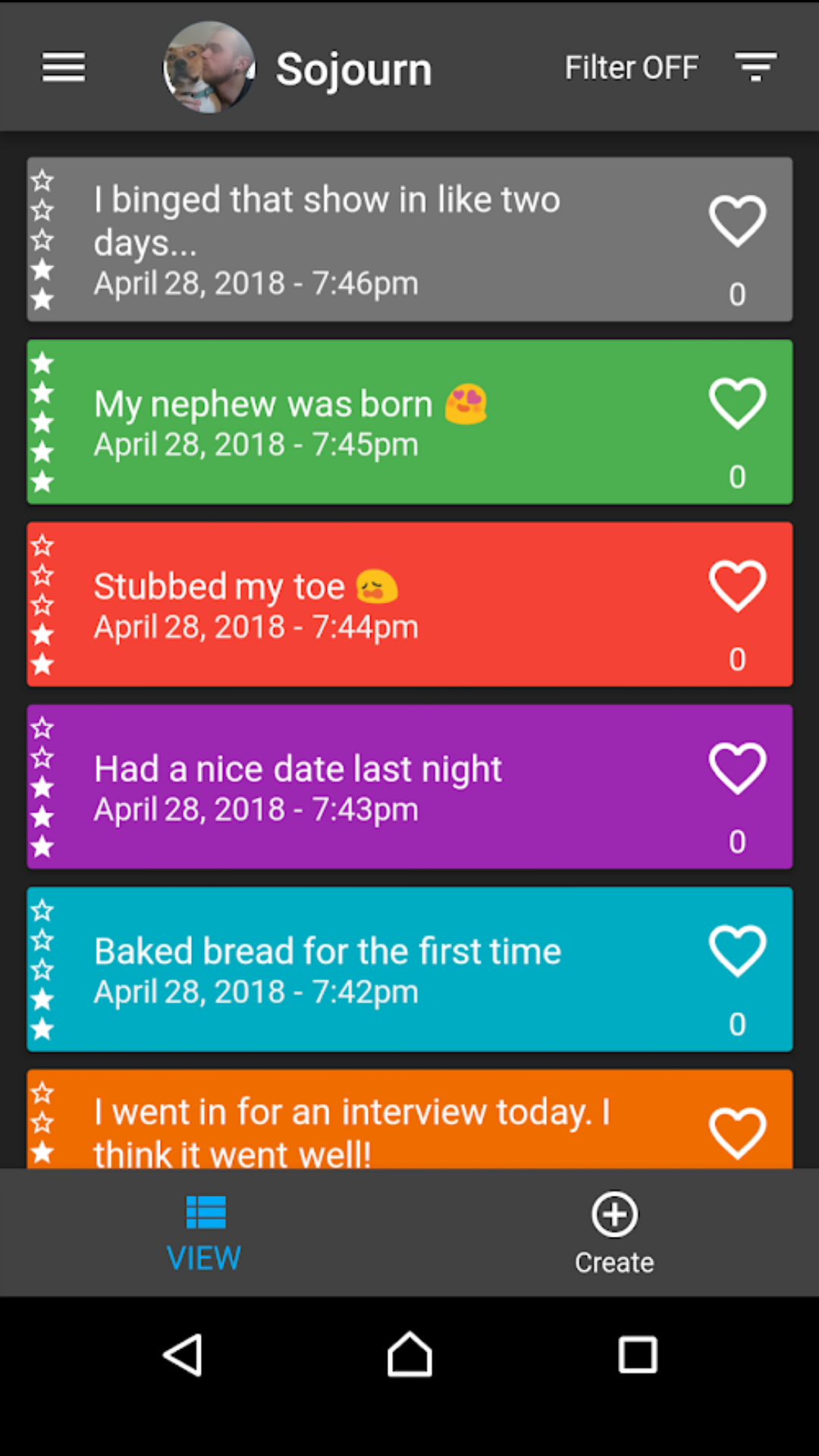Open the hamburger drawer menu
Screen dimensions: 819x1456
[x=64, y=67]
